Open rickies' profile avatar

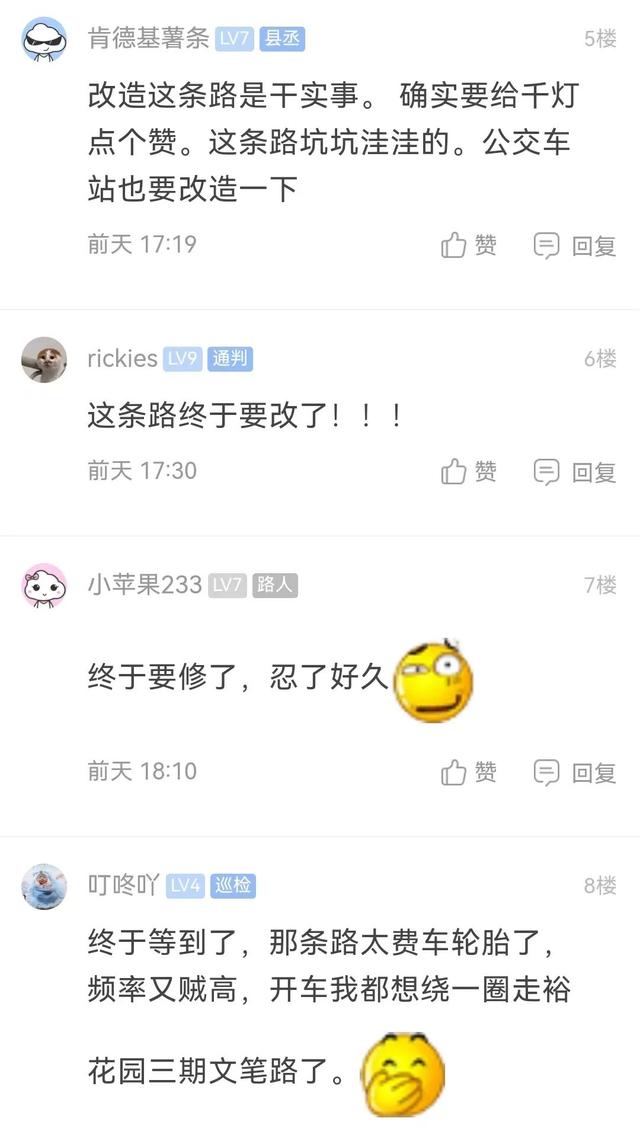pyautogui.click(x=44, y=359)
